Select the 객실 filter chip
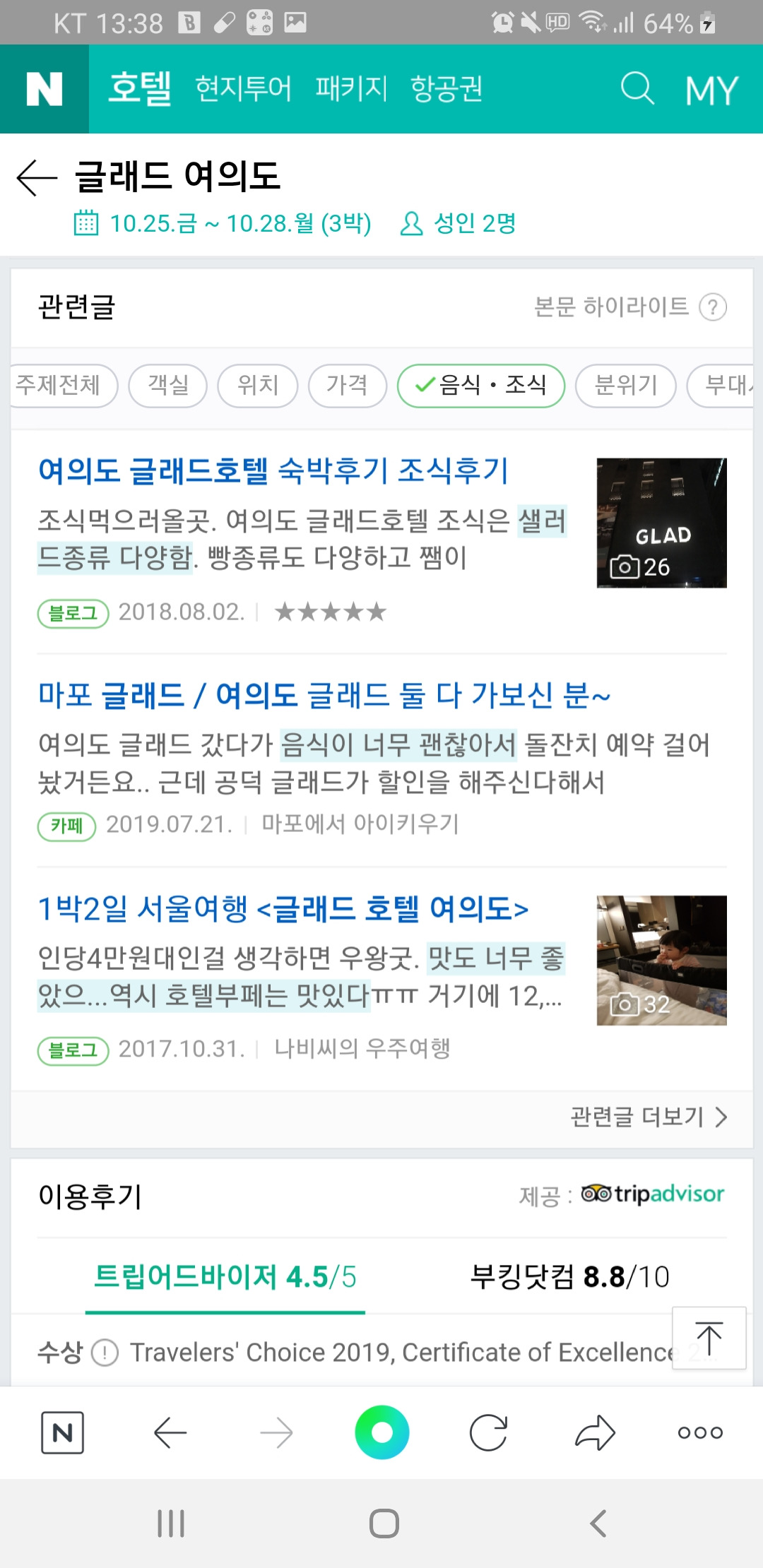The image size is (763, 1568). [168, 386]
